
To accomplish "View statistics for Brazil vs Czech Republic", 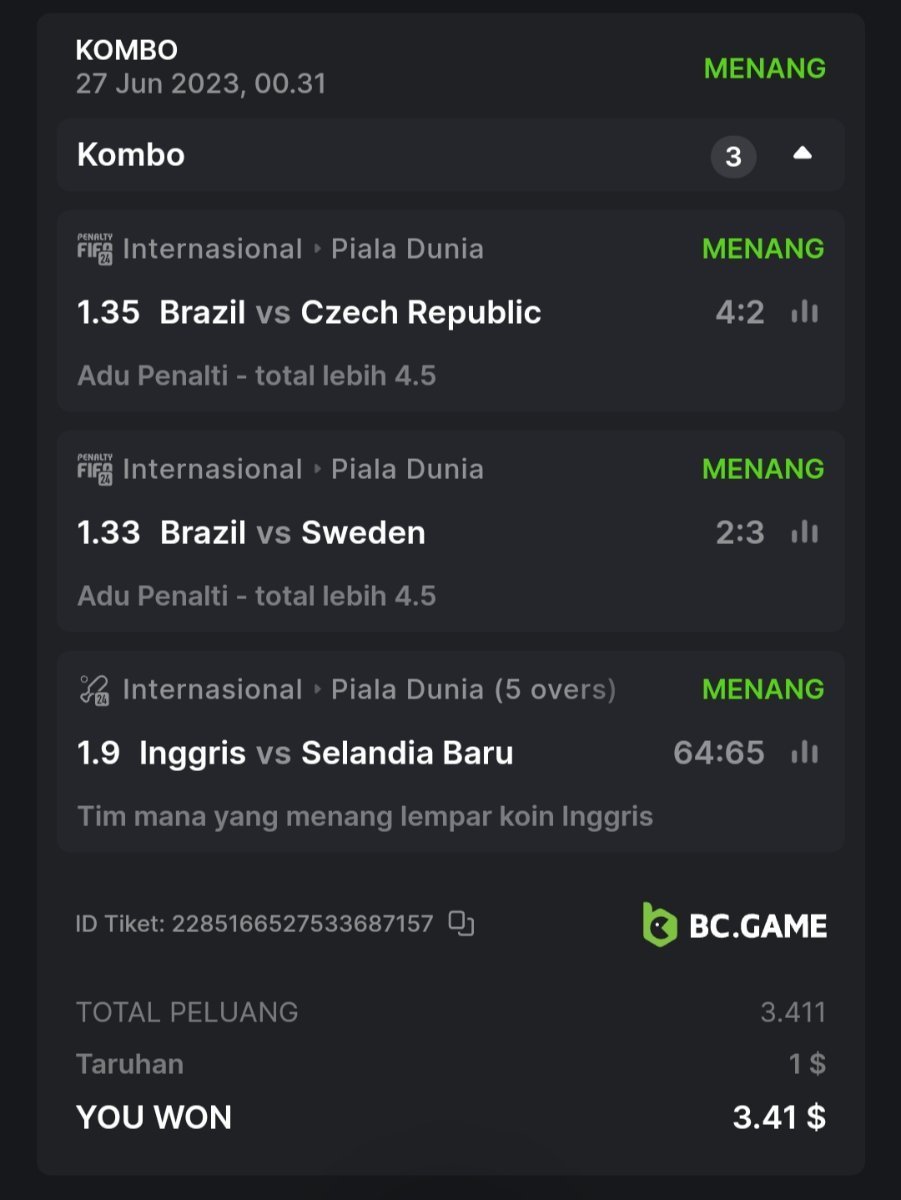I will click(x=804, y=312).
